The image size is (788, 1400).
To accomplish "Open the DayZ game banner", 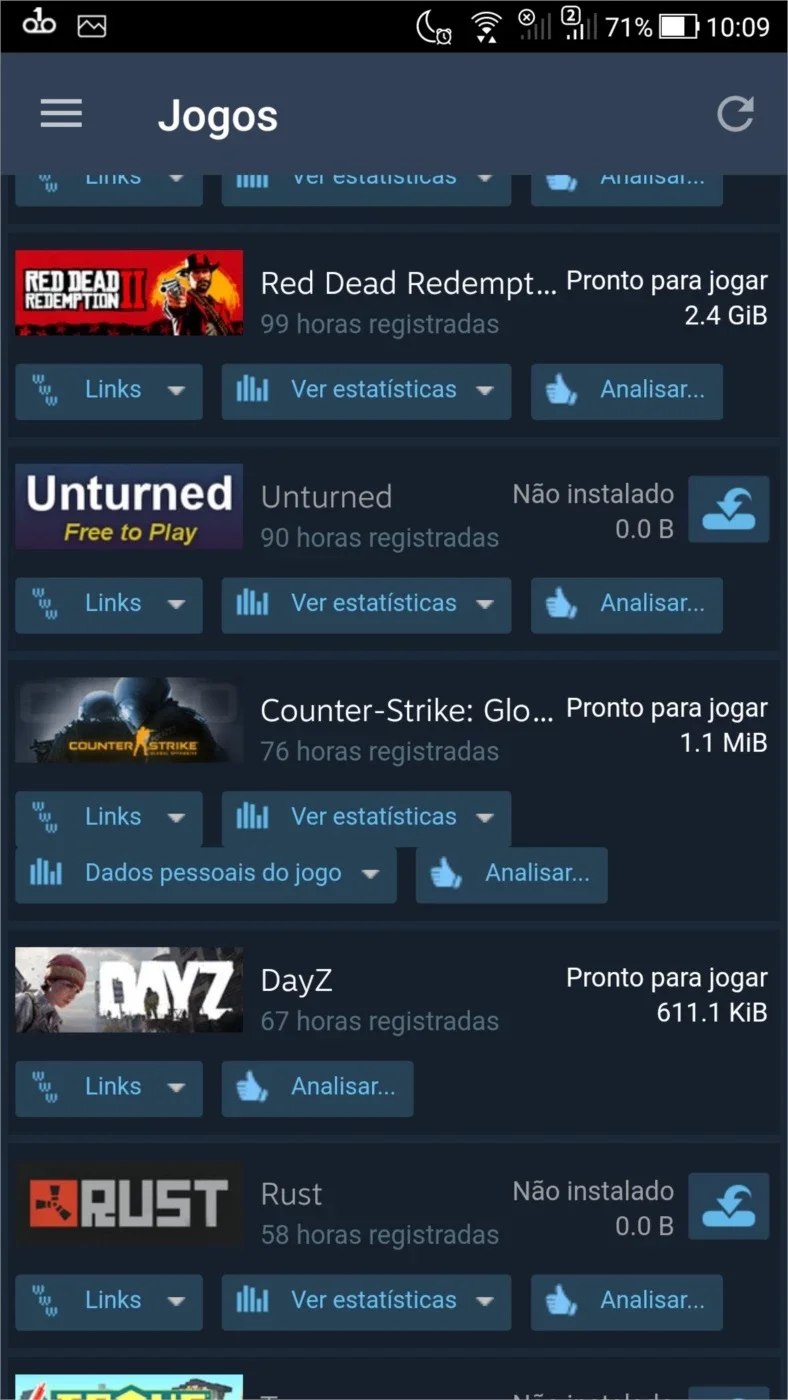I will click(129, 990).
